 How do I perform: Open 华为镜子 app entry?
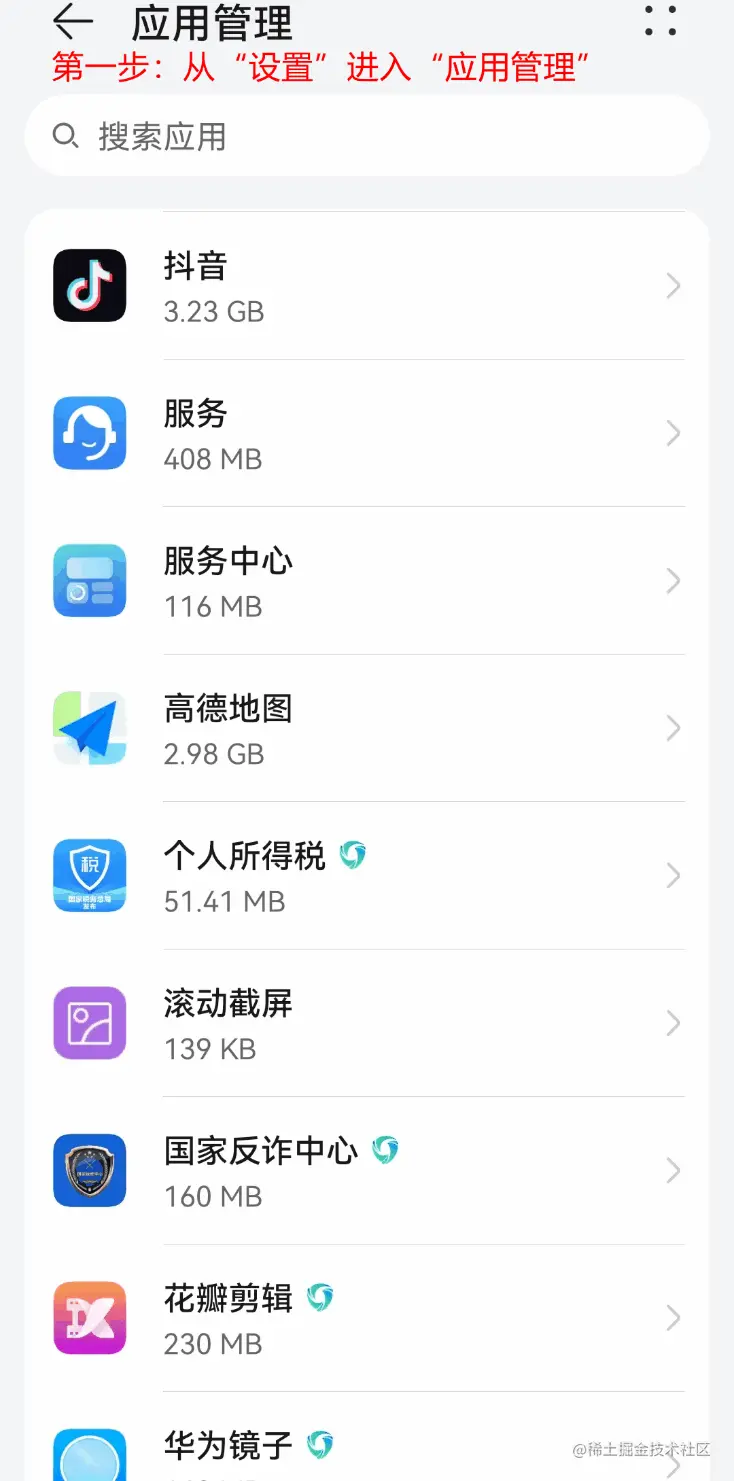(366, 1452)
